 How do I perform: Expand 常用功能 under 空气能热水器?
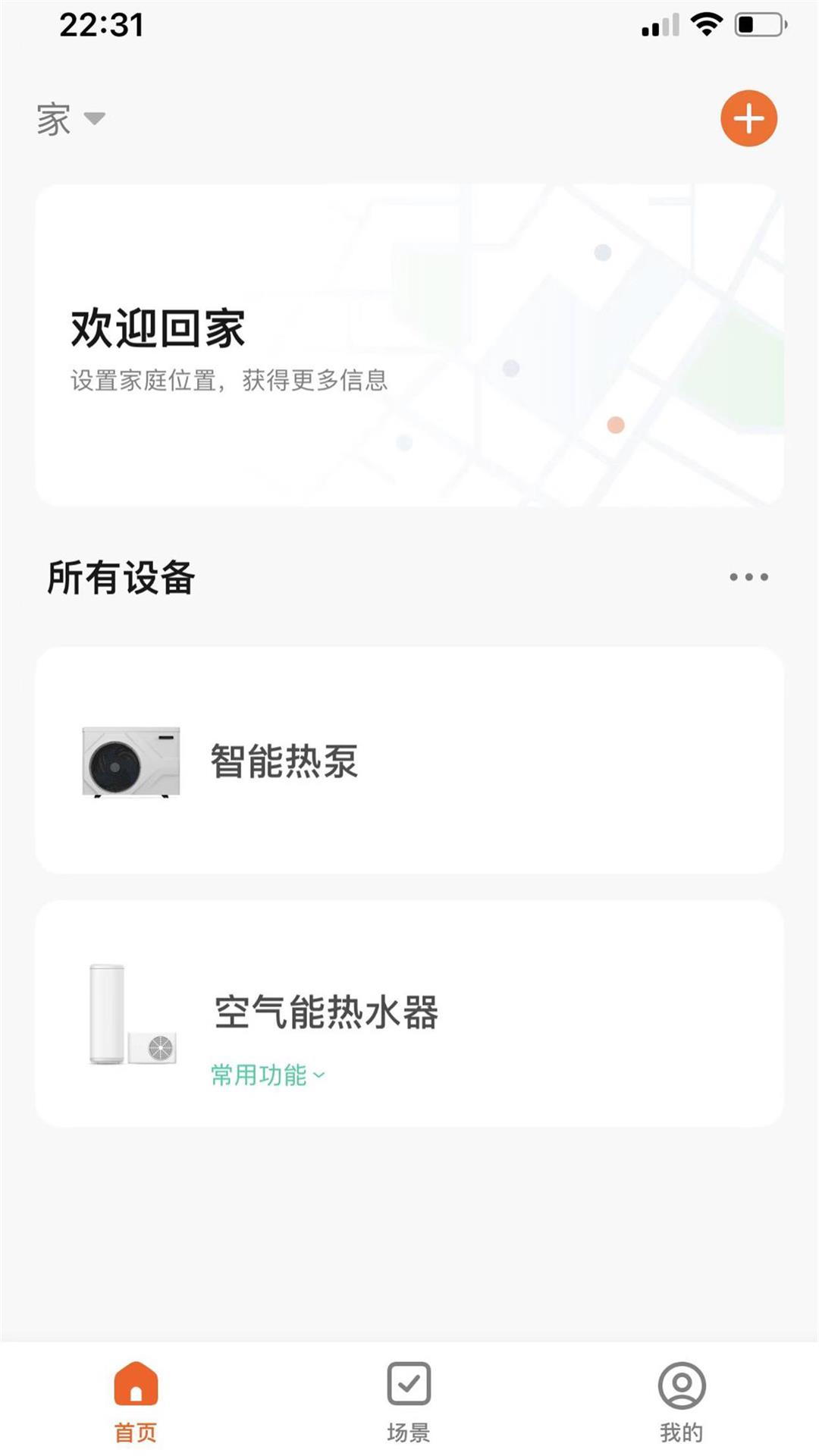click(268, 1075)
